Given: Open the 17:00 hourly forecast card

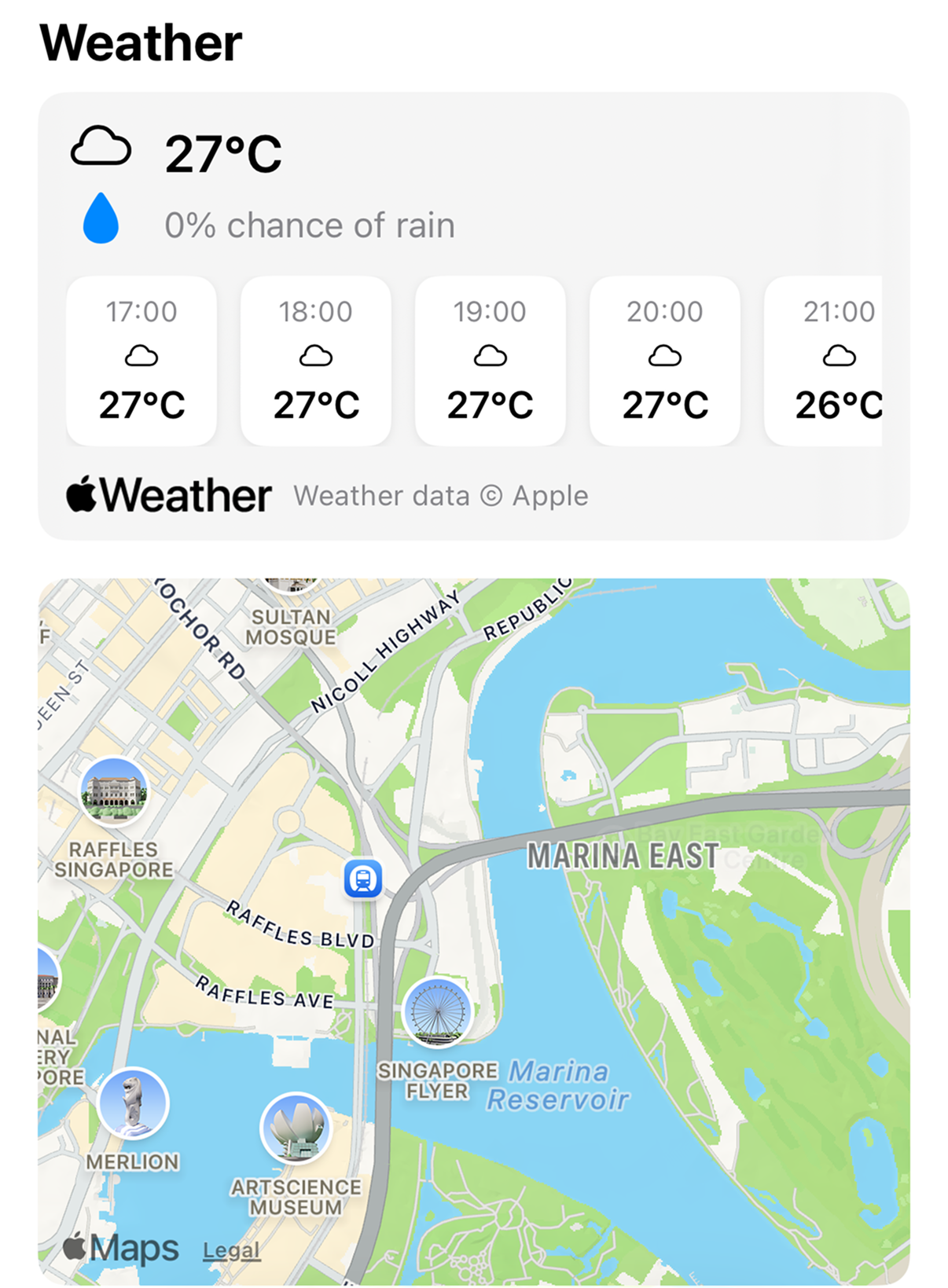Looking at the screenshot, I should coord(141,361).
